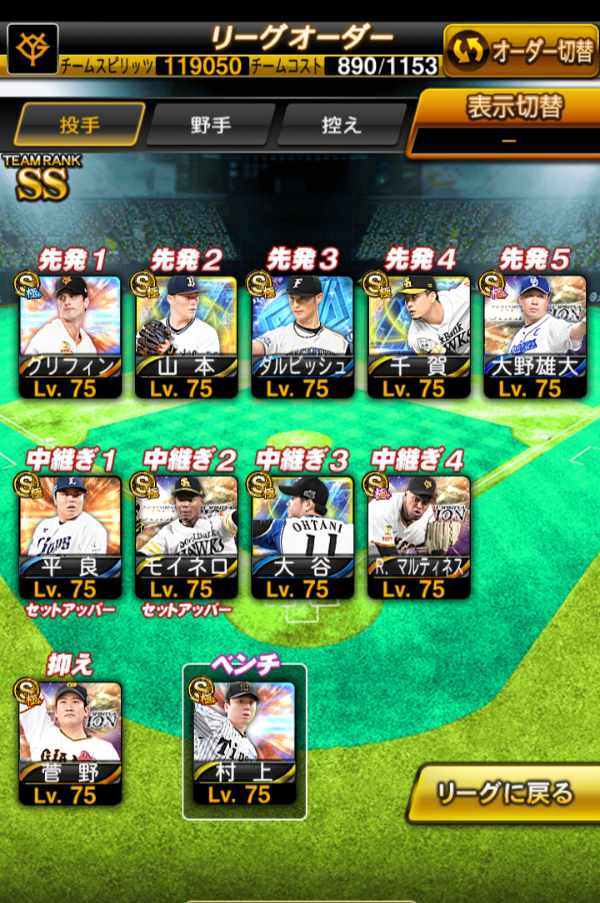Select reliever 2 card モイネロ
This screenshot has width=600, height=903.
click(186, 537)
